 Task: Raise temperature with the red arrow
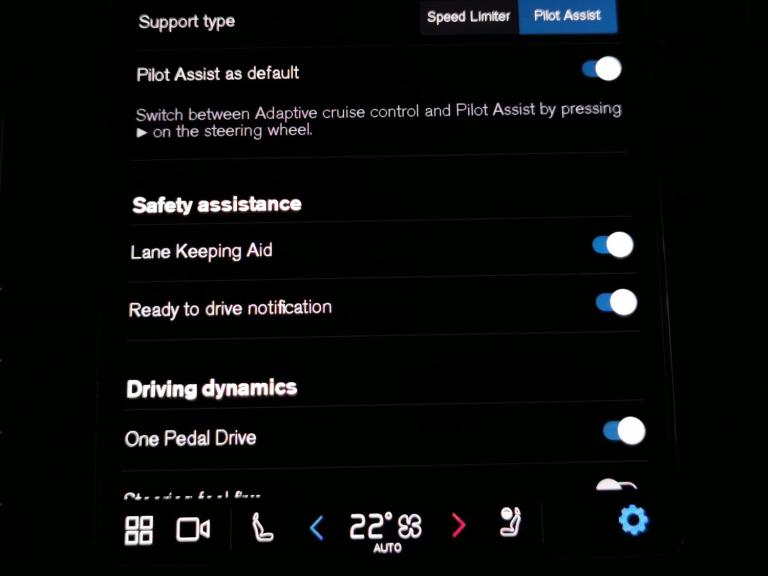tap(458, 525)
